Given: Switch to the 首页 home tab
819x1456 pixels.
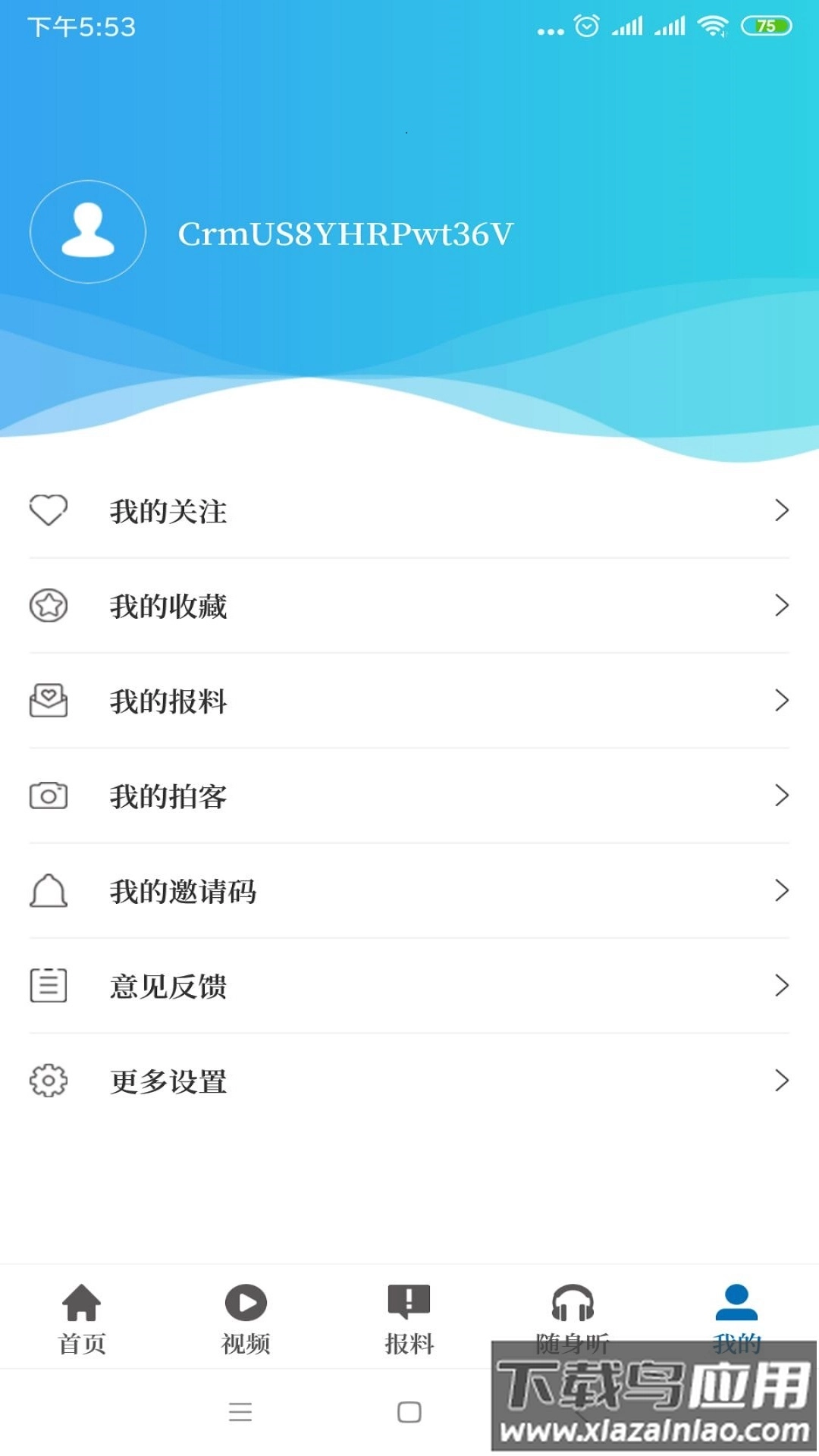Looking at the screenshot, I should (82, 1318).
